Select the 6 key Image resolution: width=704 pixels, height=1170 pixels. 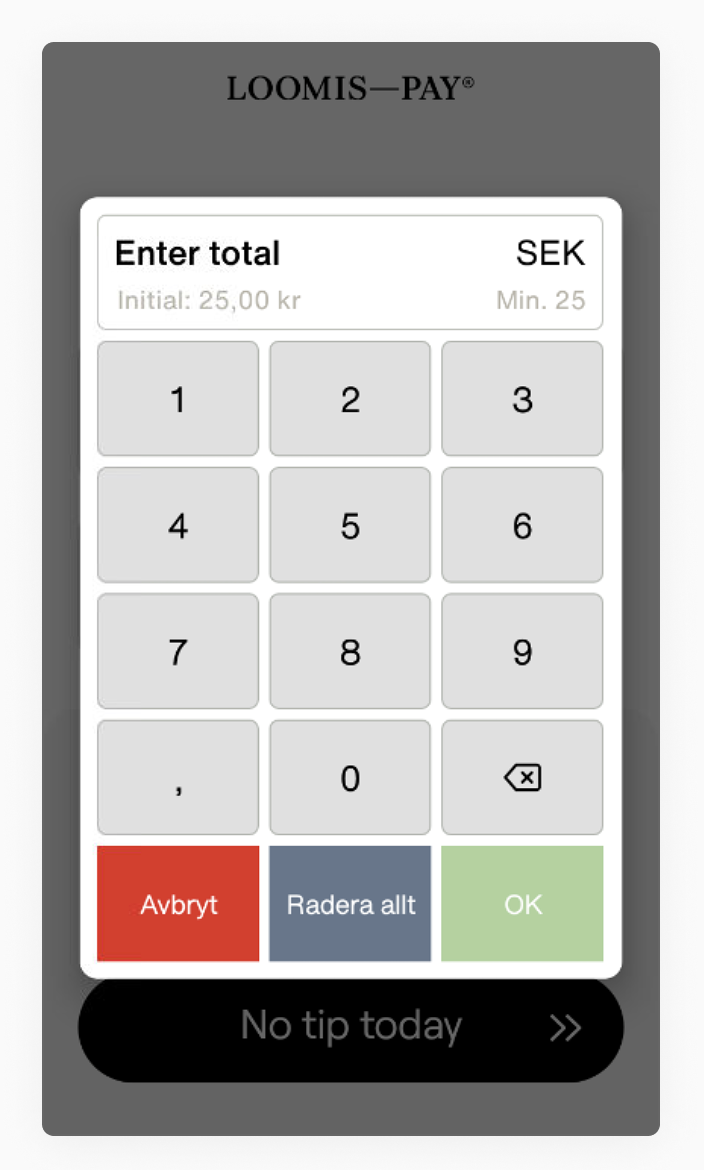coord(522,525)
